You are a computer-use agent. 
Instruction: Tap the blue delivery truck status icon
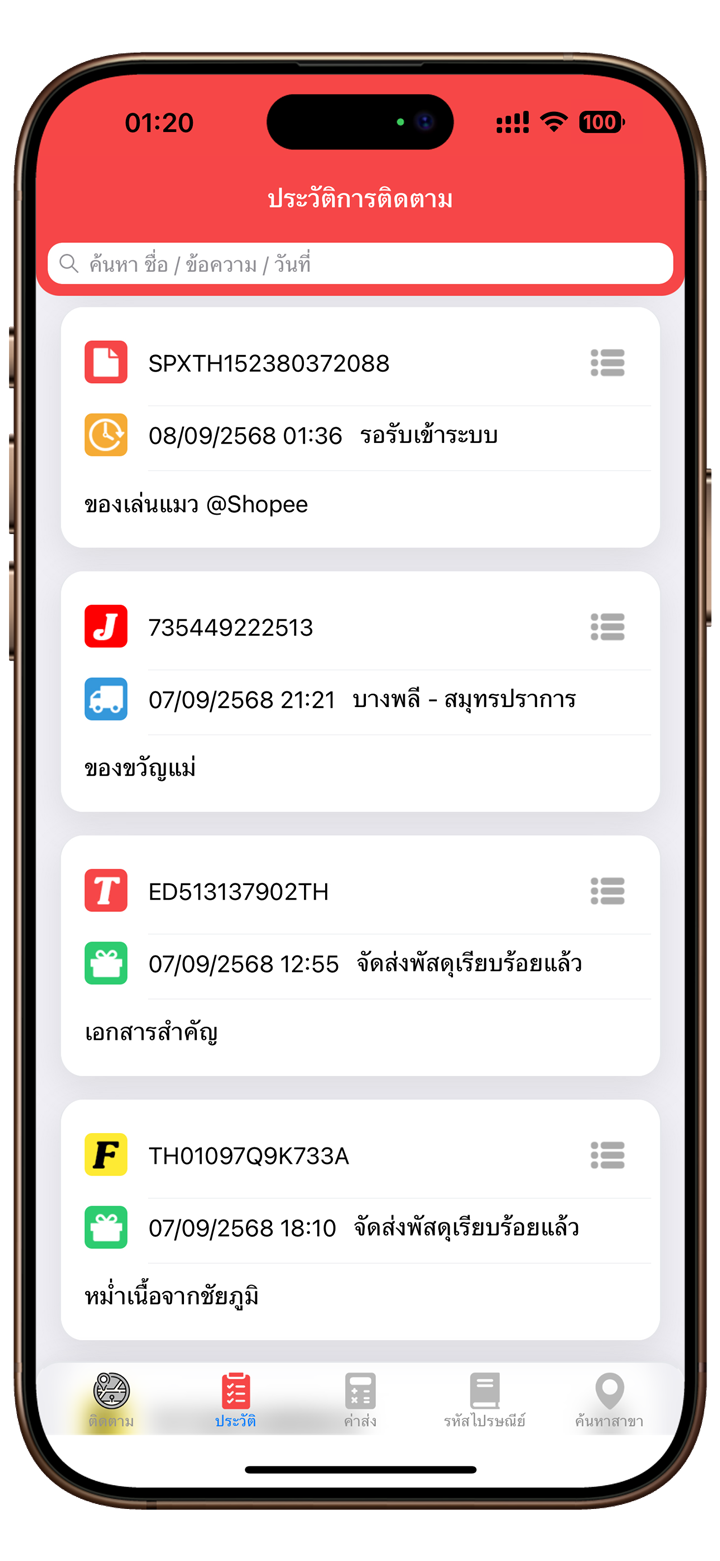(x=106, y=699)
